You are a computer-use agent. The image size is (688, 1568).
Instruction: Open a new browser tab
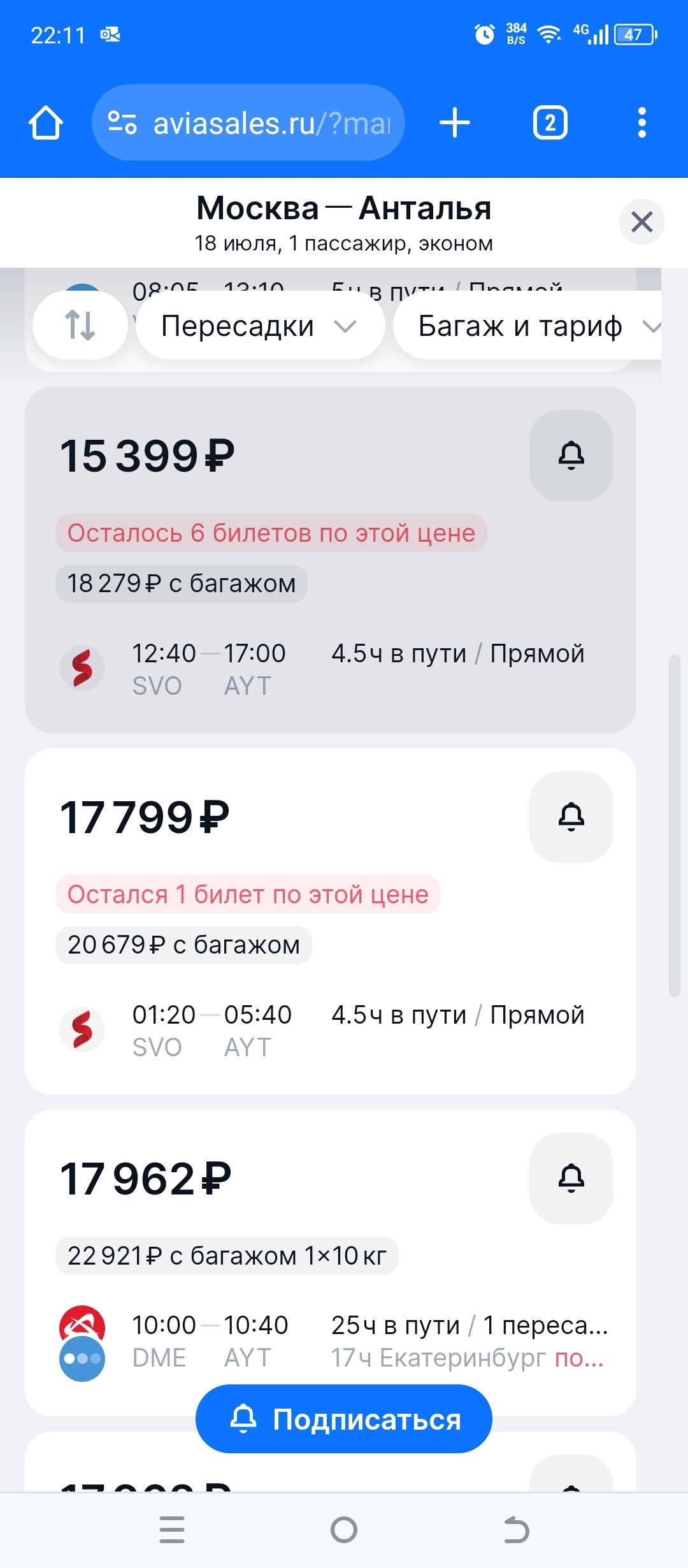click(455, 122)
